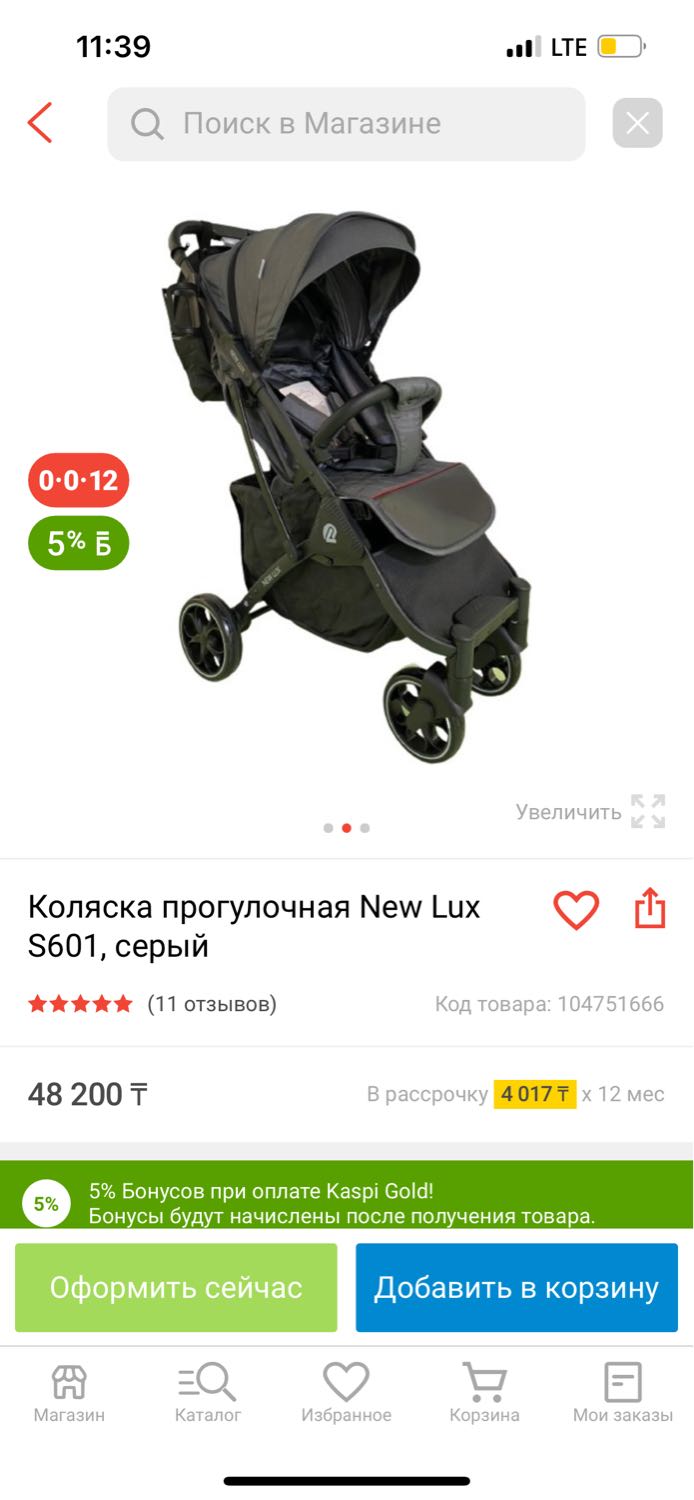Open the 11 отзывов reviews
694x1500 pixels.
click(x=212, y=1004)
